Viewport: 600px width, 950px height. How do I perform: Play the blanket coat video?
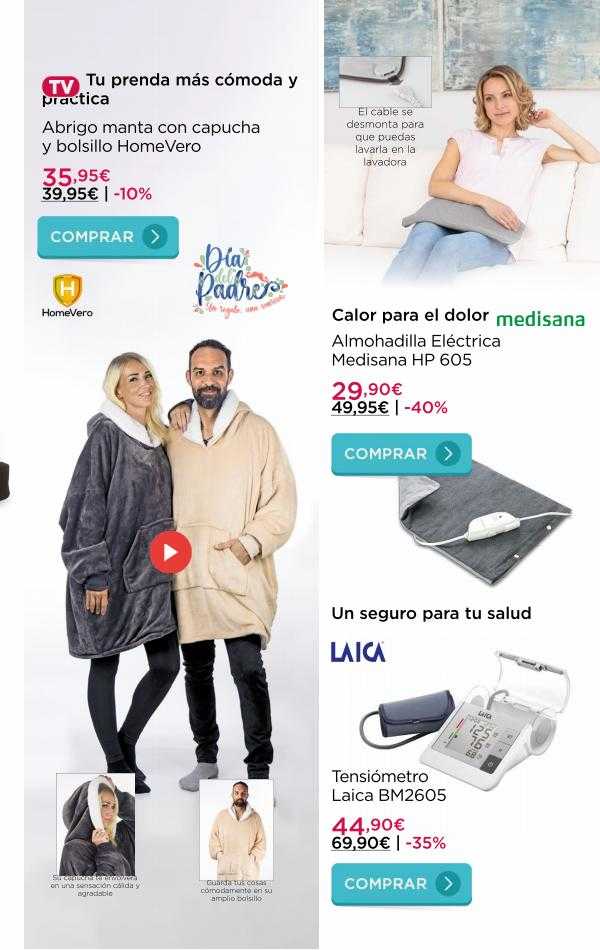tap(170, 552)
